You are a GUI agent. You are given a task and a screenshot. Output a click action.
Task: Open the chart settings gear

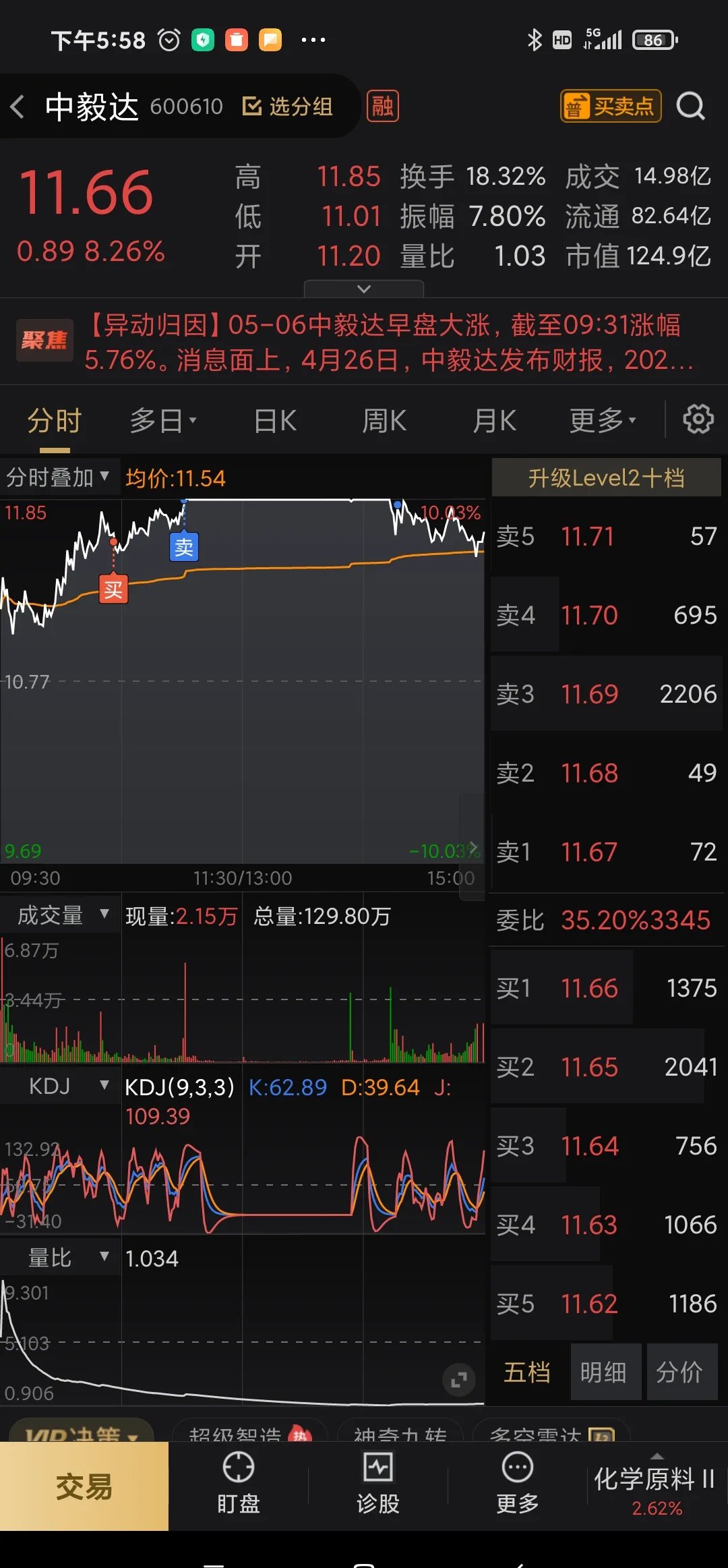[698, 419]
